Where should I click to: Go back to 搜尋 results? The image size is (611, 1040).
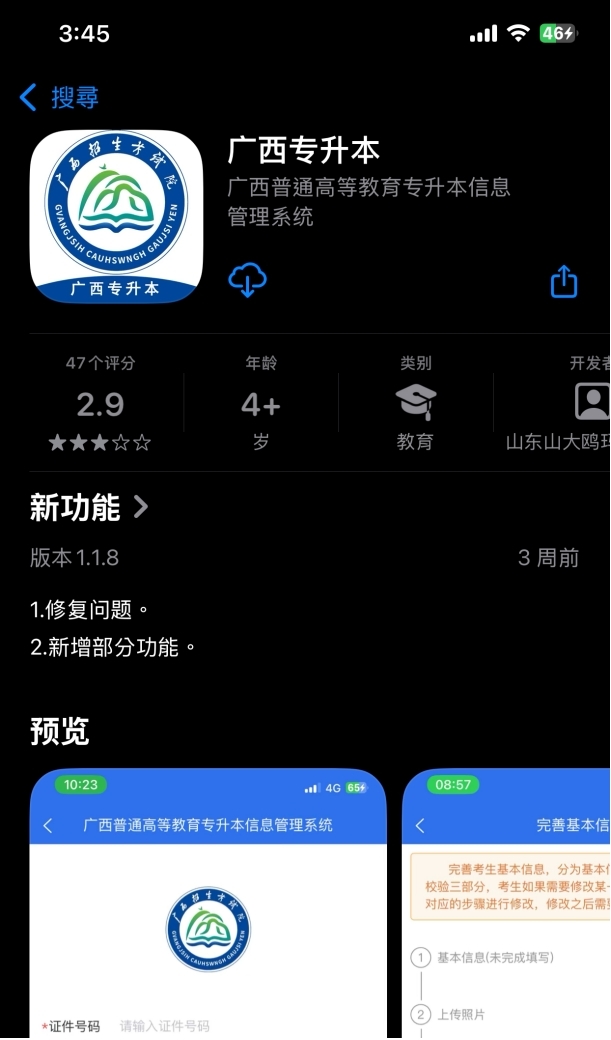[59, 97]
